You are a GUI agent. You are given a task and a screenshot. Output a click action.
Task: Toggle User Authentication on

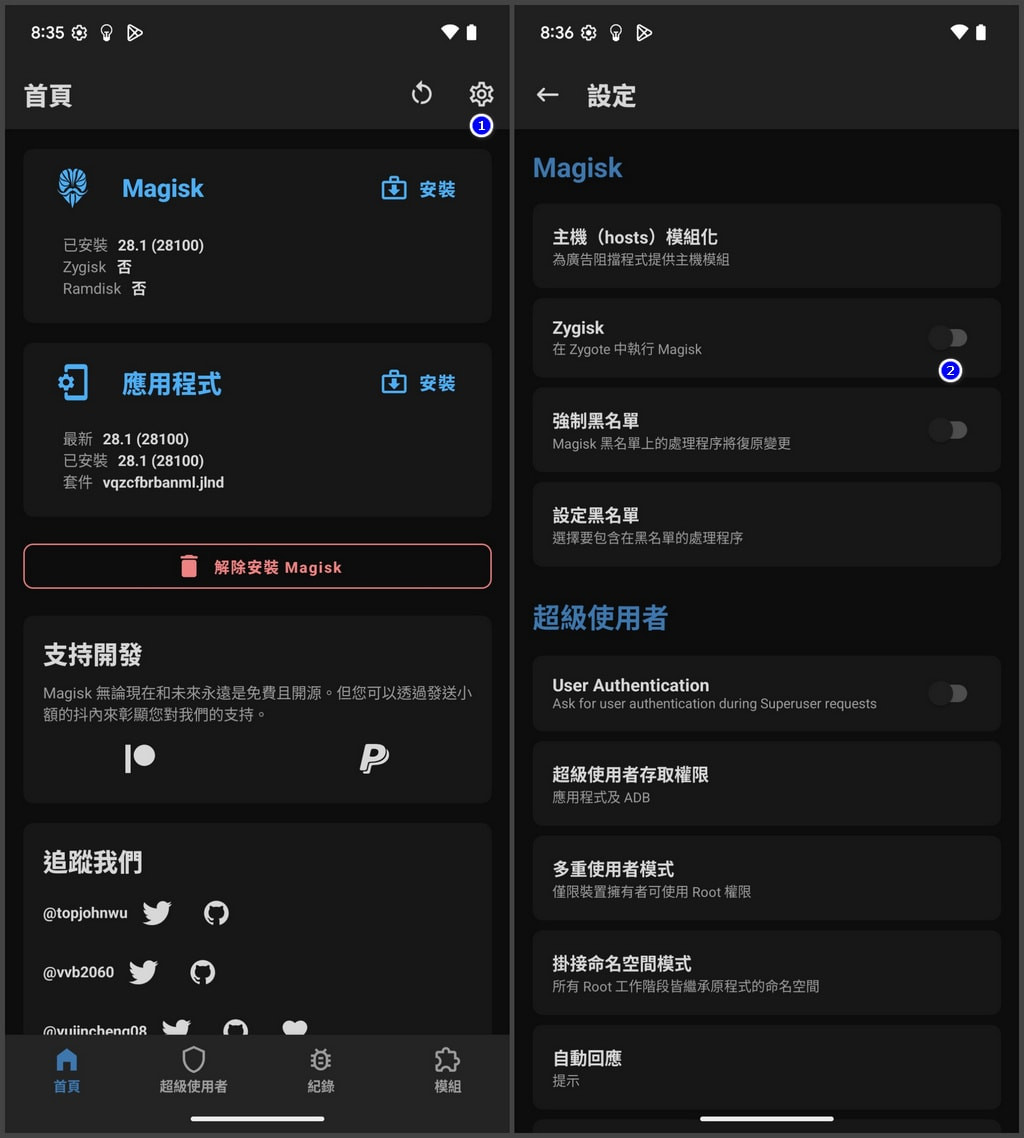[947, 694]
